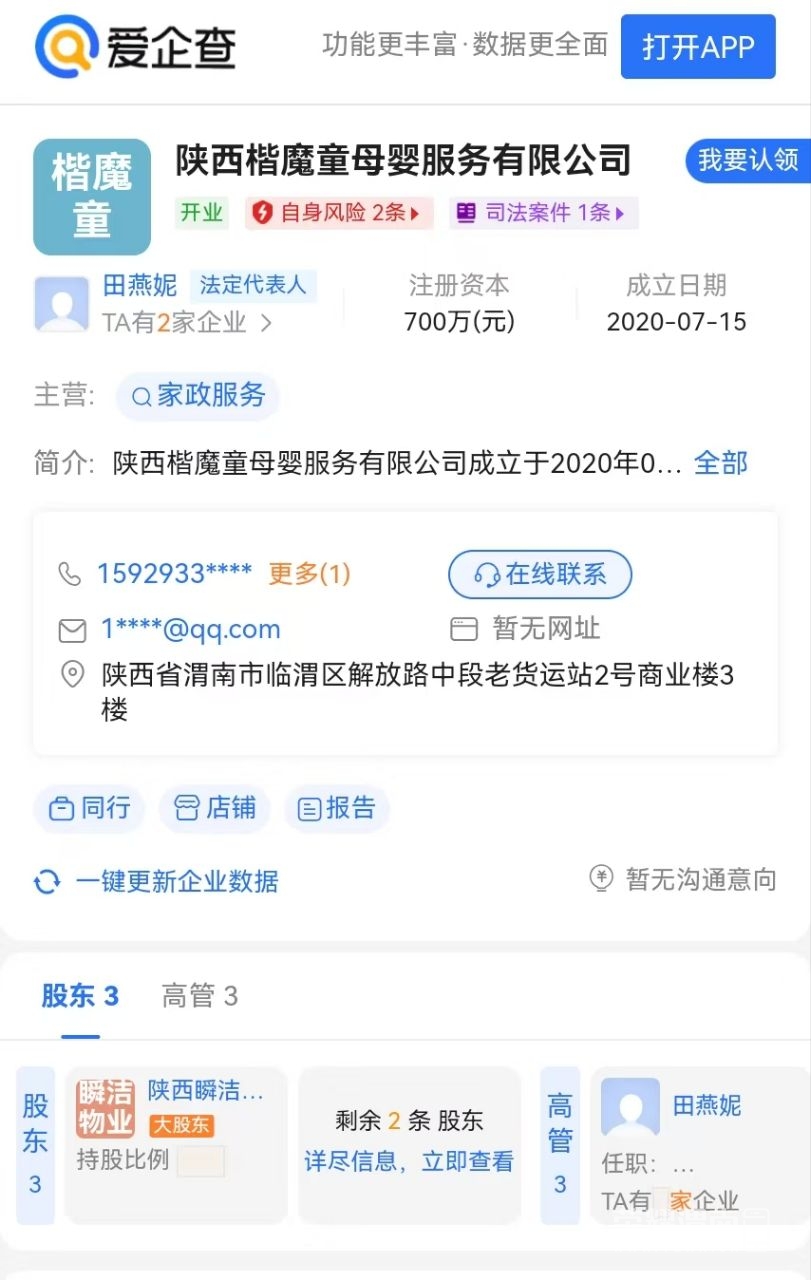Open the 同行 peers chip
811x1280 pixels.
(x=90, y=808)
